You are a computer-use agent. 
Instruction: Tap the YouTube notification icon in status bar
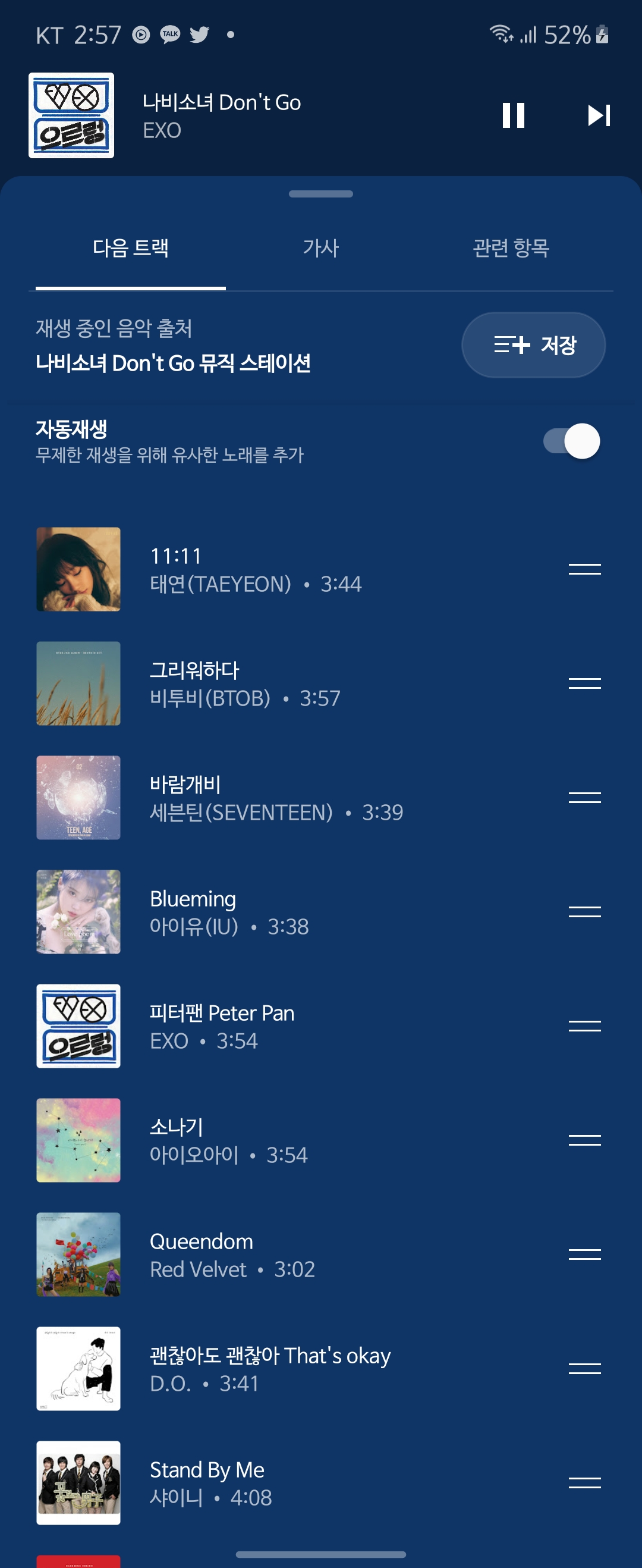click(x=140, y=35)
